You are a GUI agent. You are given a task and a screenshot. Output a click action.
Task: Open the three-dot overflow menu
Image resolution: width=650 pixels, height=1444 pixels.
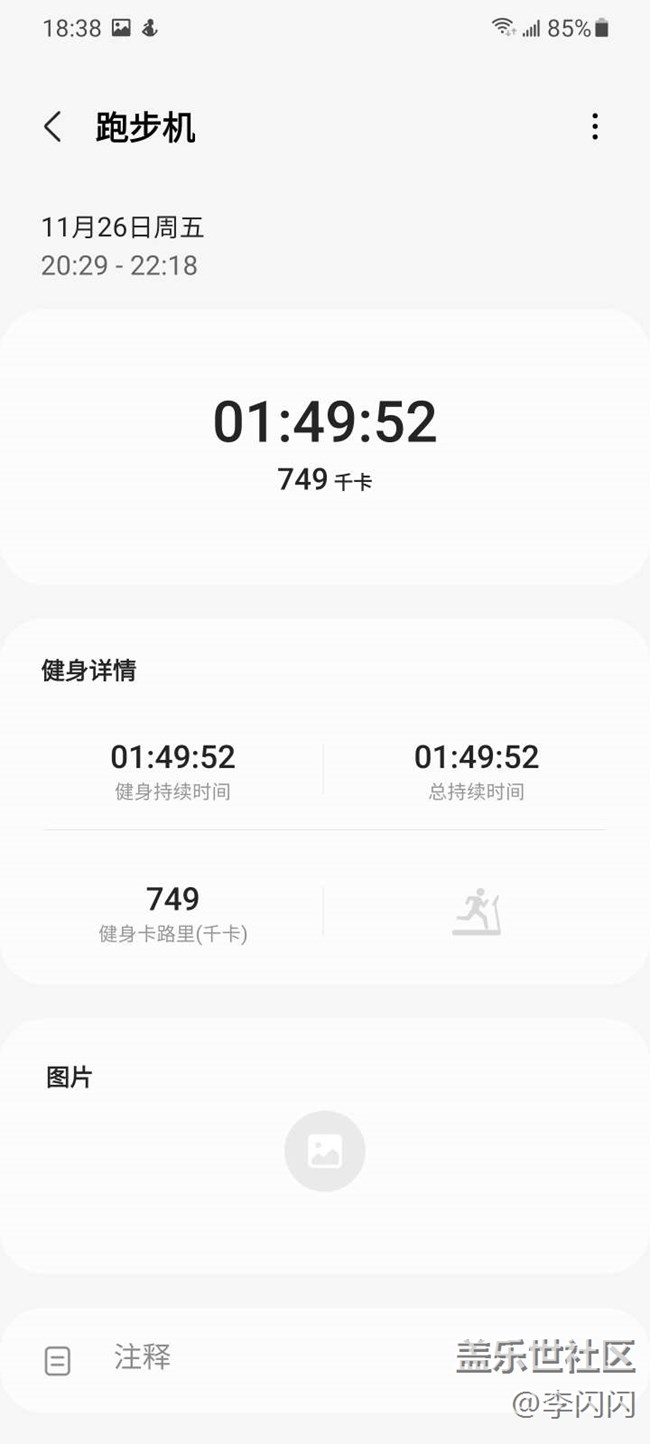click(595, 127)
